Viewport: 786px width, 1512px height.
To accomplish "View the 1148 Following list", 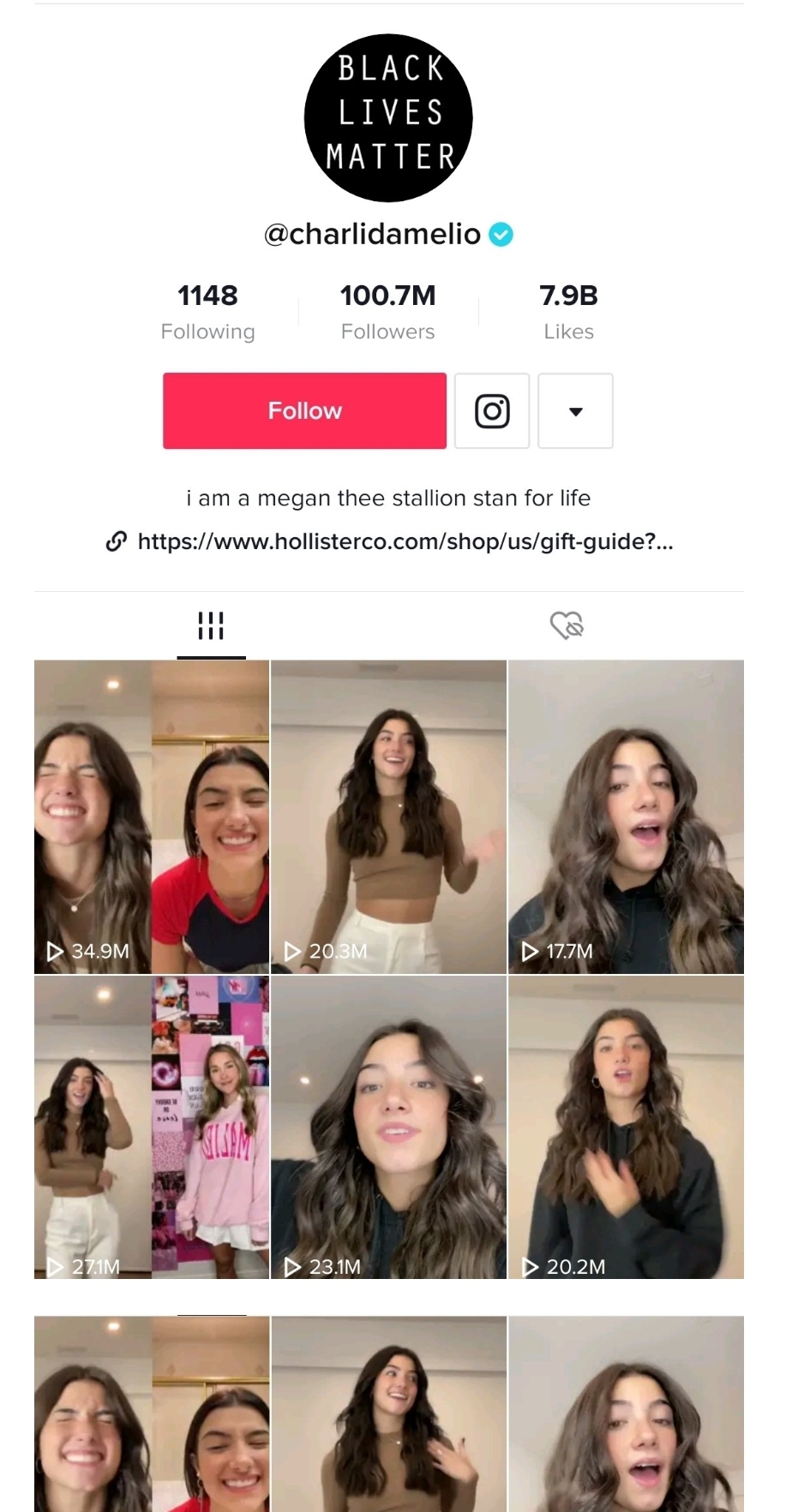I will (x=207, y=311).
